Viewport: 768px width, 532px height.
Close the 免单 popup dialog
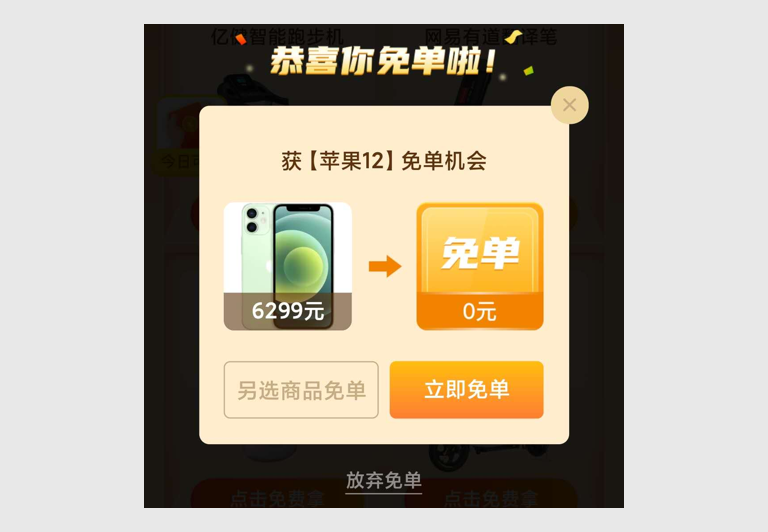[x=569, y=105]
